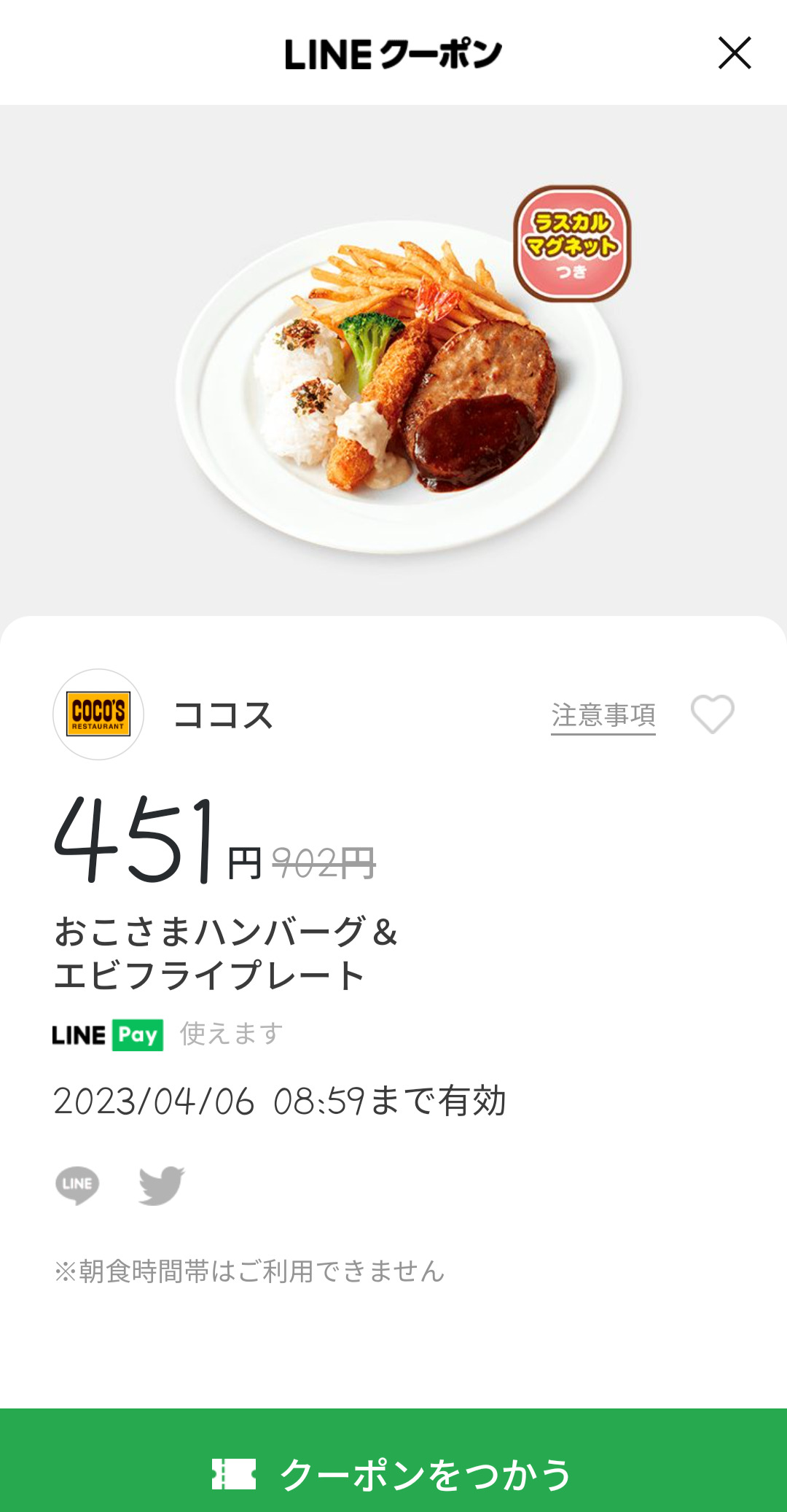The height and width of the screenshot is (1512, 787).
Task: Share the coupon via LINE
Action: coord(77,1185)
